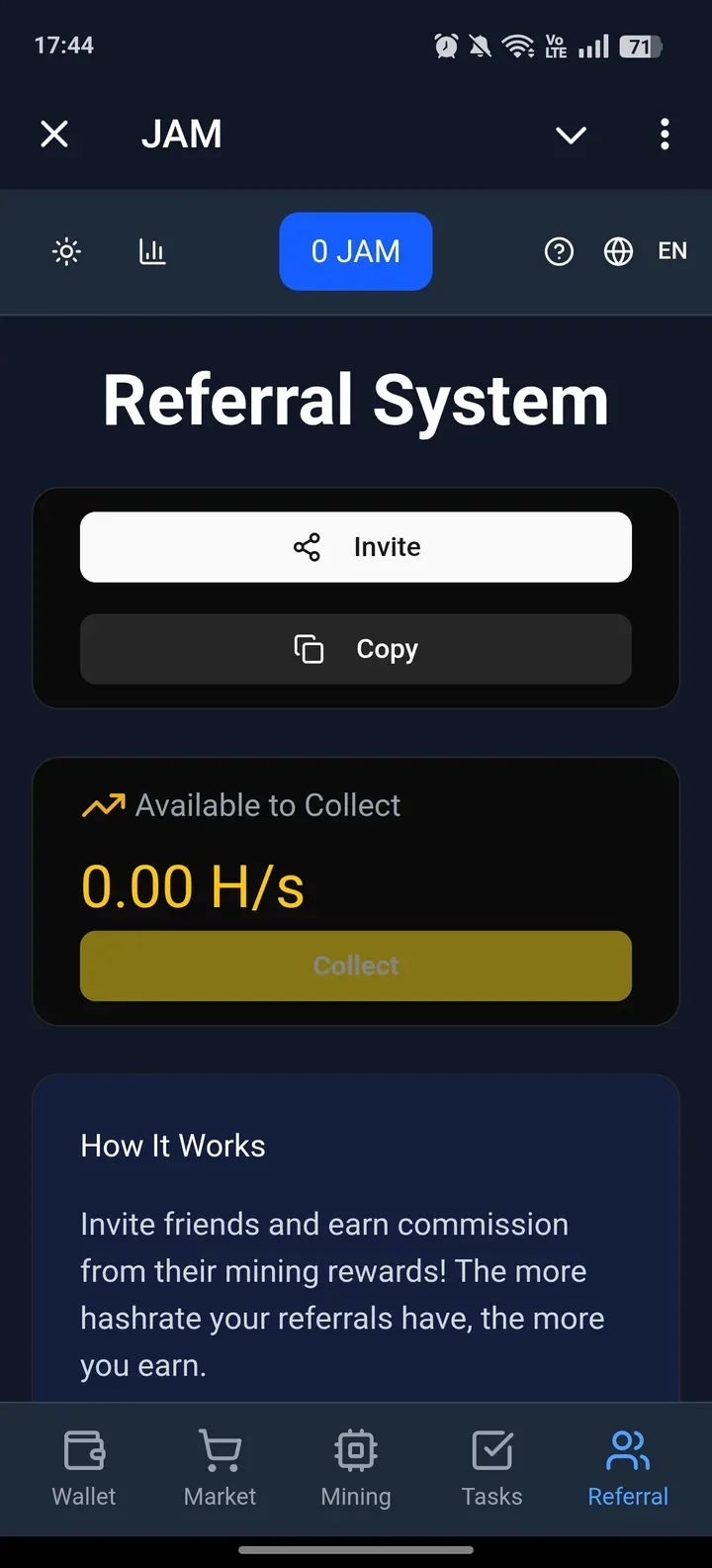Switch to the Wallet tab
Viewport: 712px width, 1568px height.
point(84,1468)
